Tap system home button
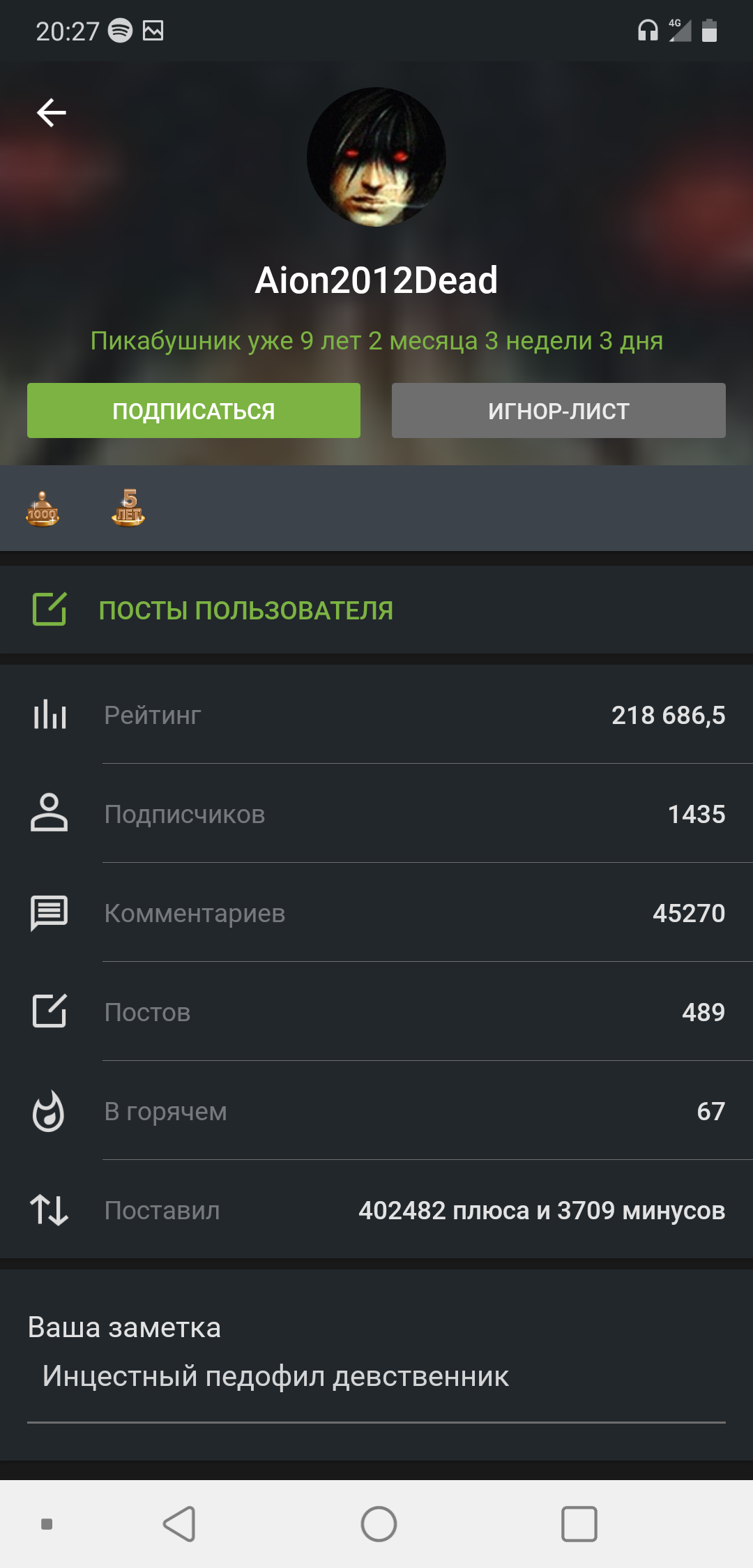 click(379, 1524)
